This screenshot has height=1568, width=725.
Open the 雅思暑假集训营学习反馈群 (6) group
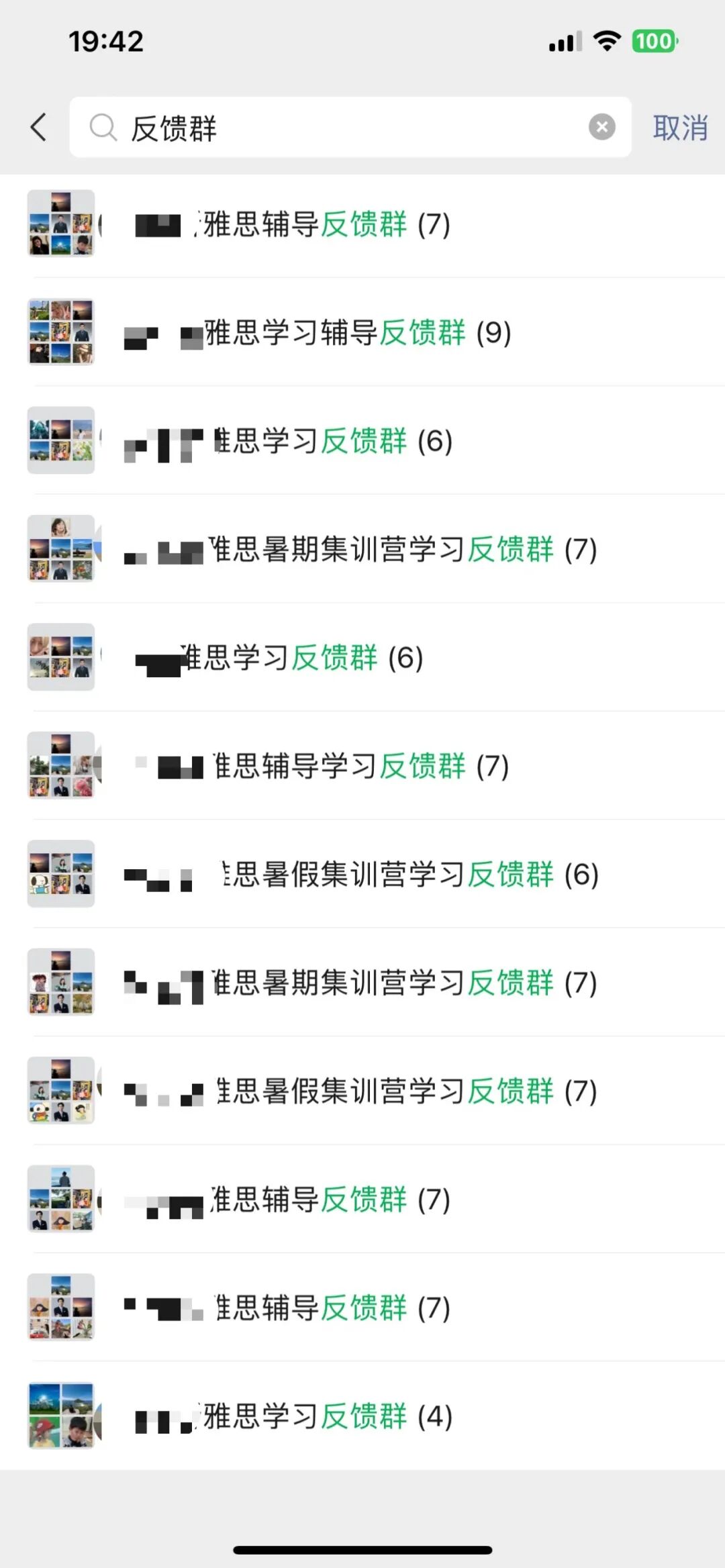coord(362,874)
